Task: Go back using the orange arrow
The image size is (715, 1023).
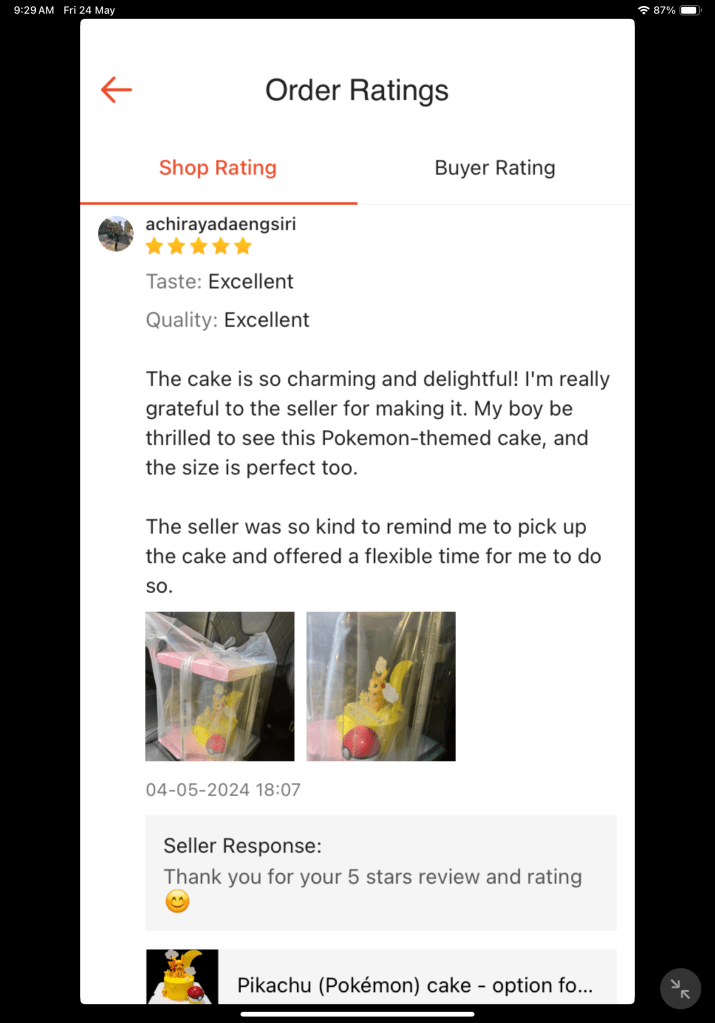Action: (x=116, y=90)
